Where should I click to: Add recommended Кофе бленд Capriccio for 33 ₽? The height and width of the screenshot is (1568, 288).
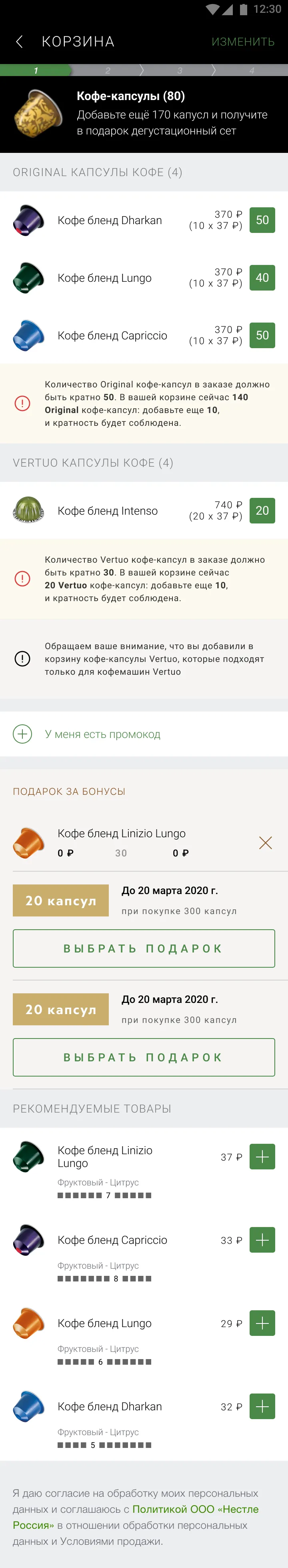point(262,1240)
